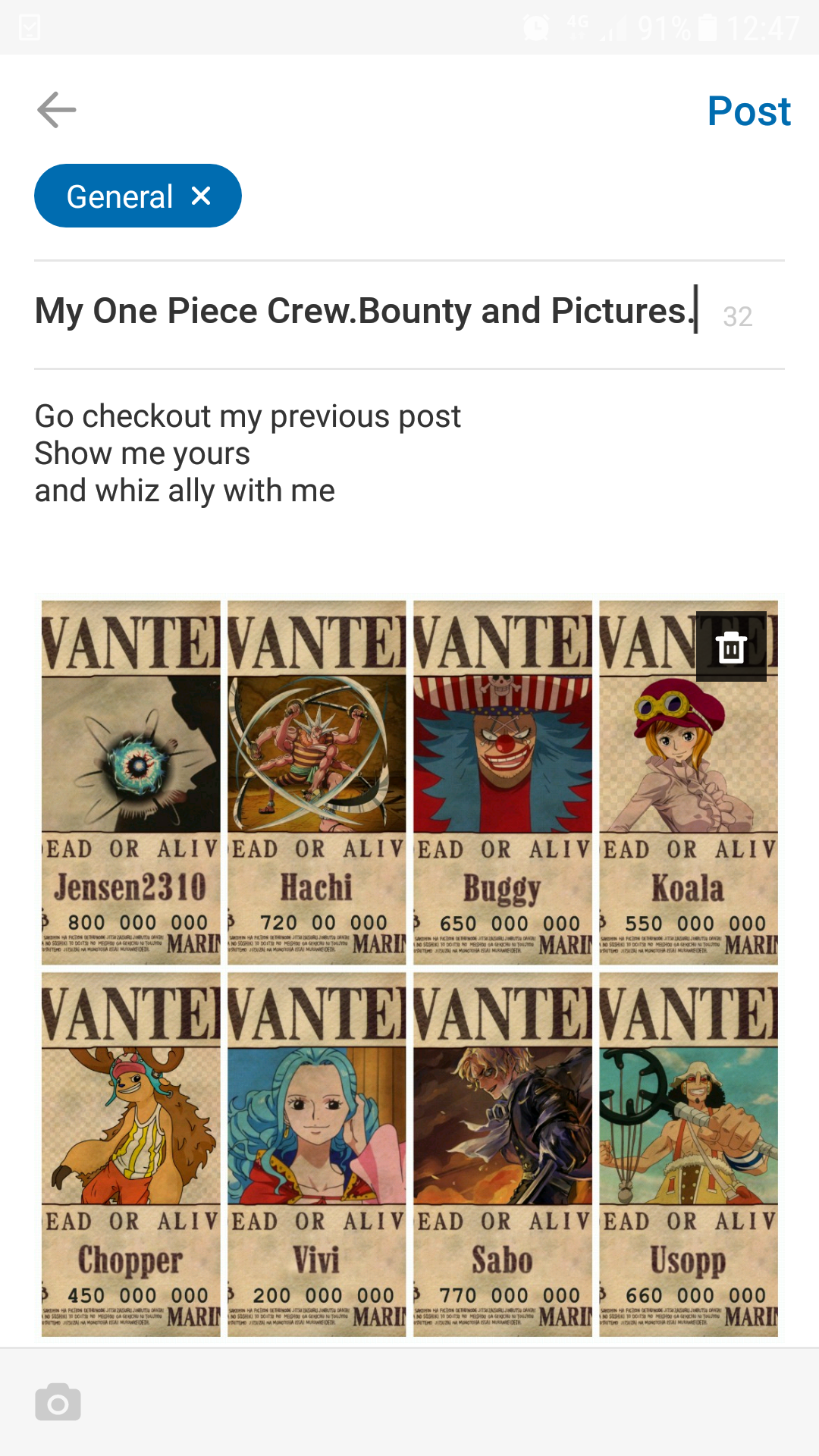Delete the attached wanted posters image
The image size is (819, 1456).
(731, 647)
